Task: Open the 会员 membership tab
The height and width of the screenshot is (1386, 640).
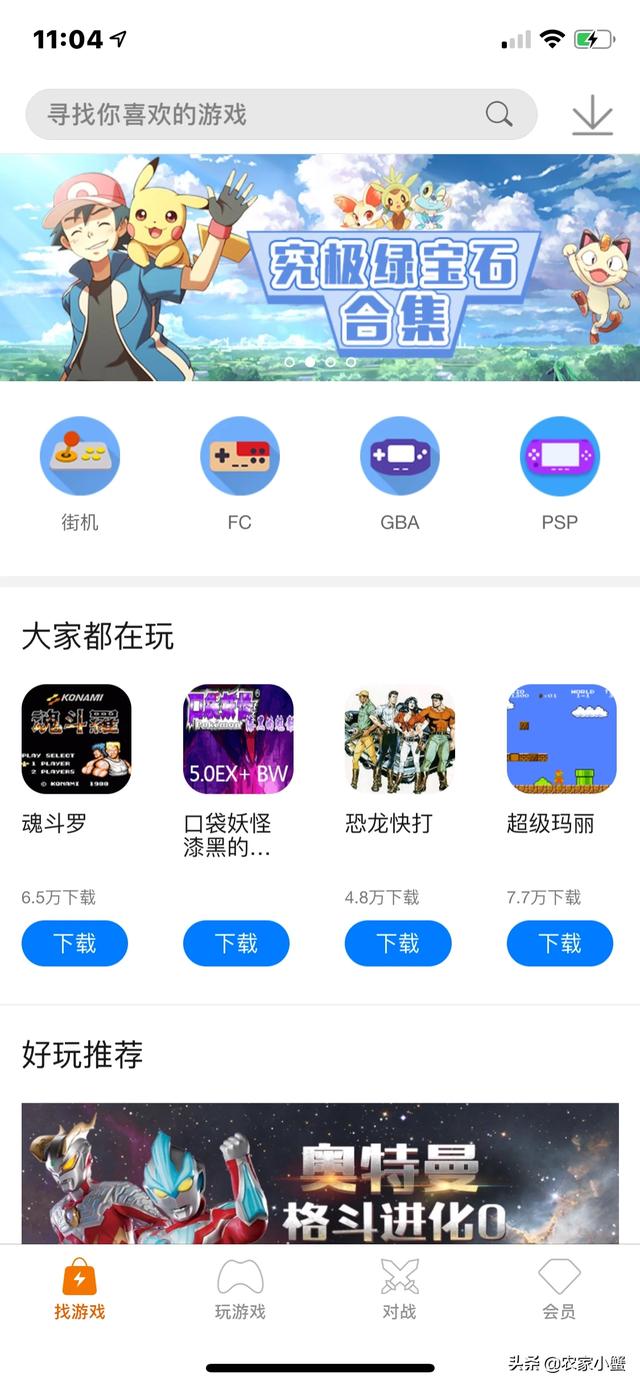Action: (x=559, y=1290)
